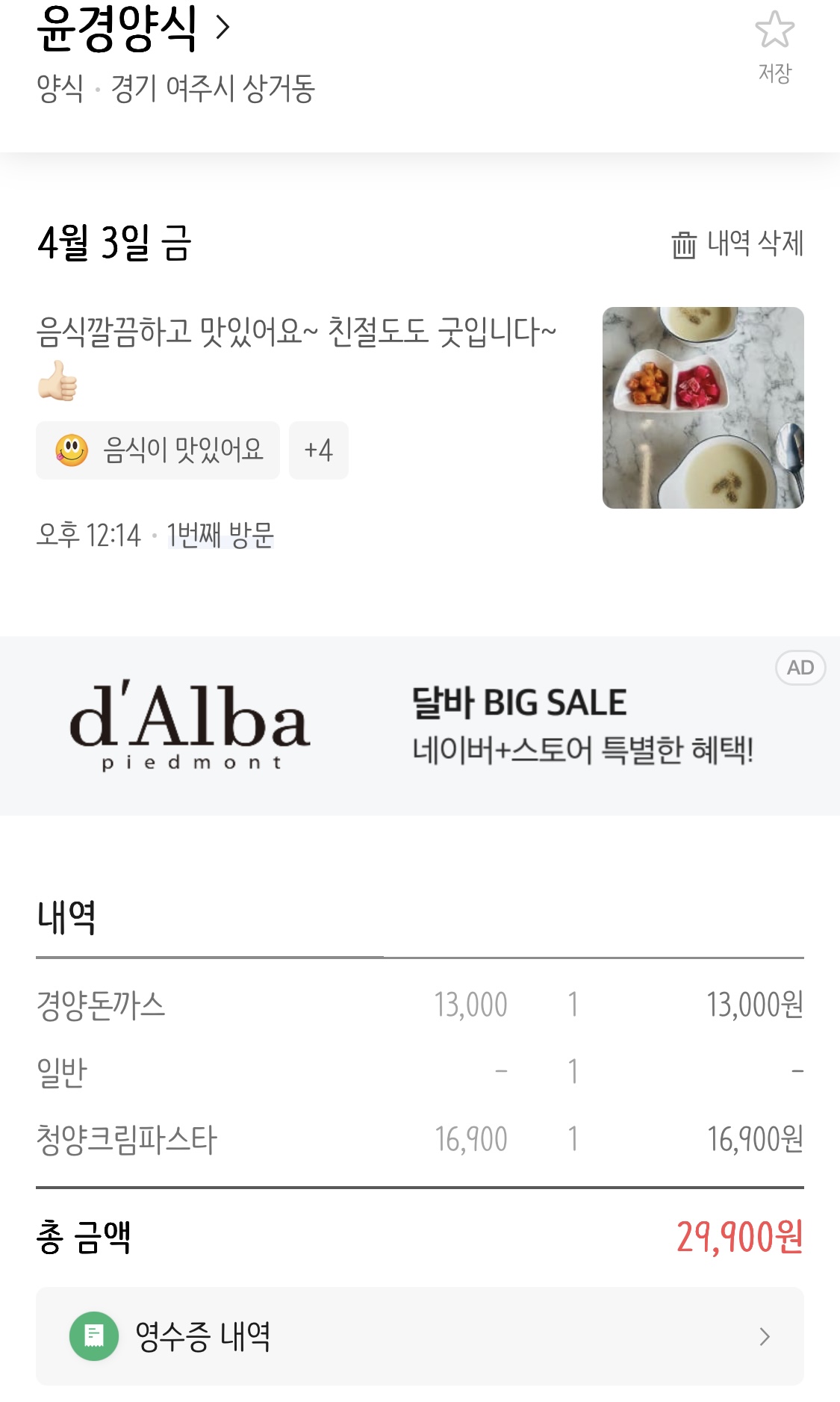This screenshot has width=840, height=1402.
Task: Save this place with the star icon
Action: pos(774,46)
